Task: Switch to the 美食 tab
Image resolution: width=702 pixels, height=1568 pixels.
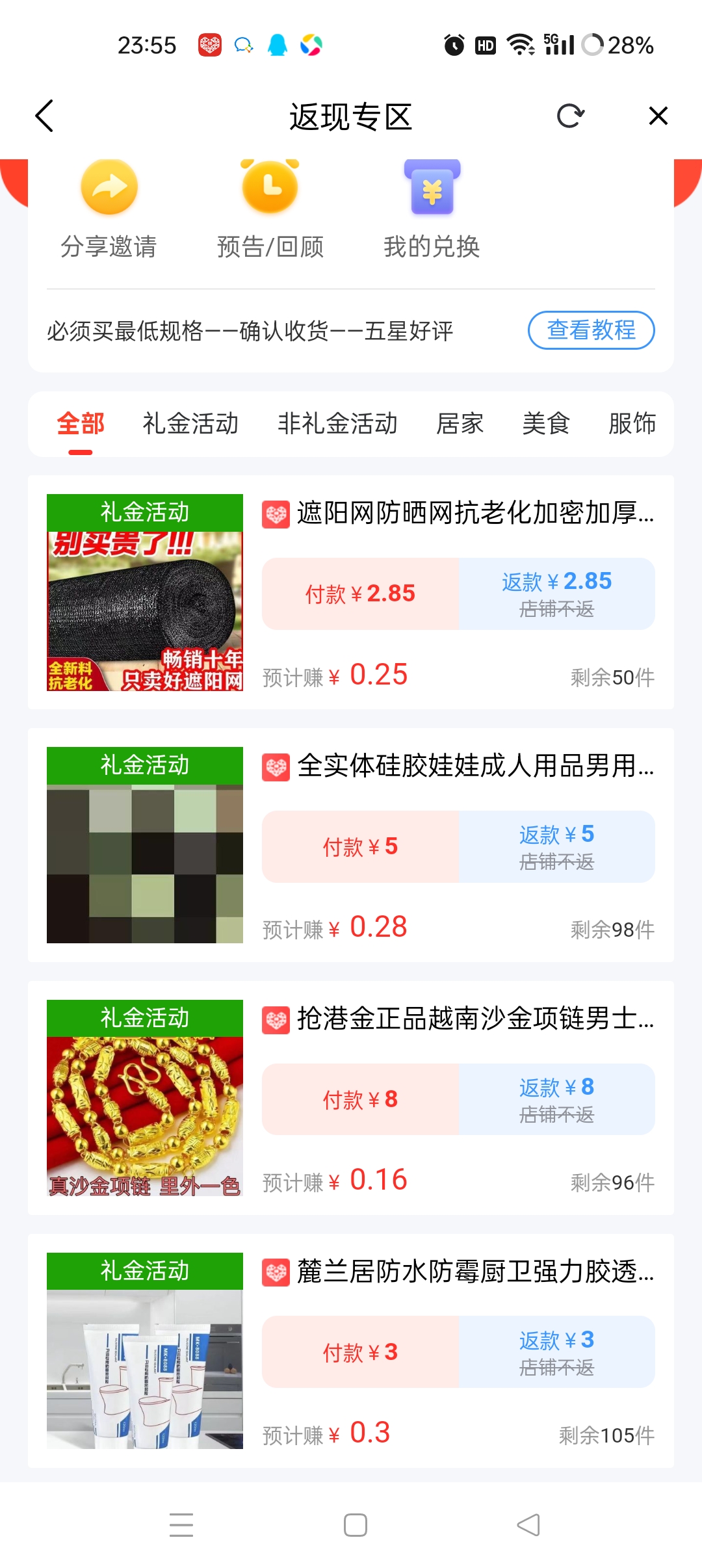Action: point(546,424)
